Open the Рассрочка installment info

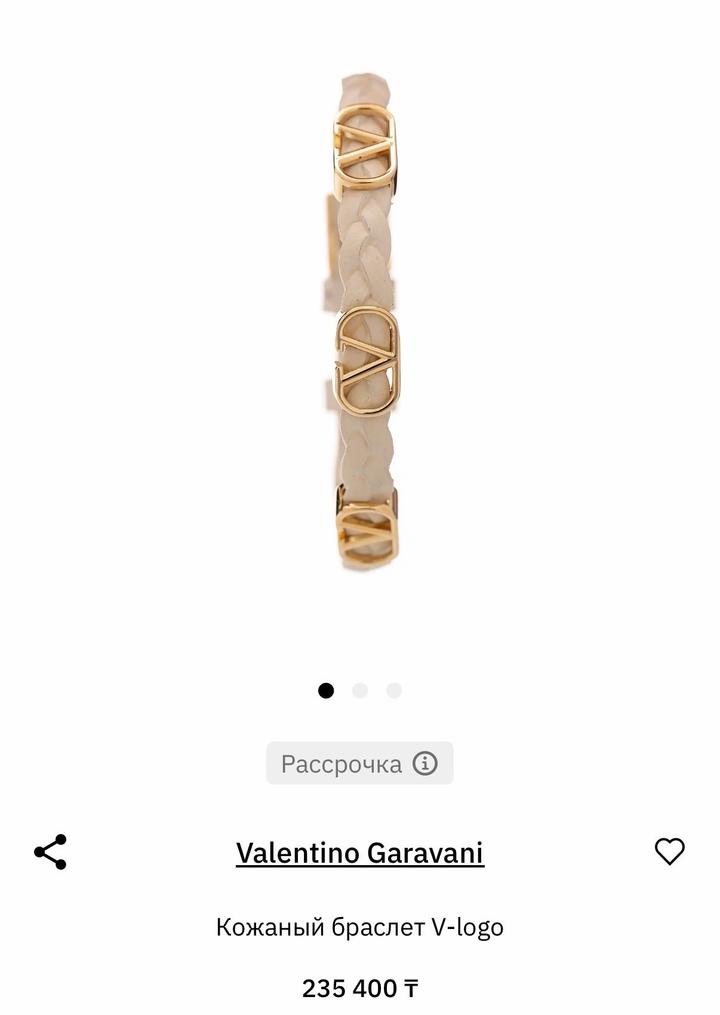(x=359, y=764)
